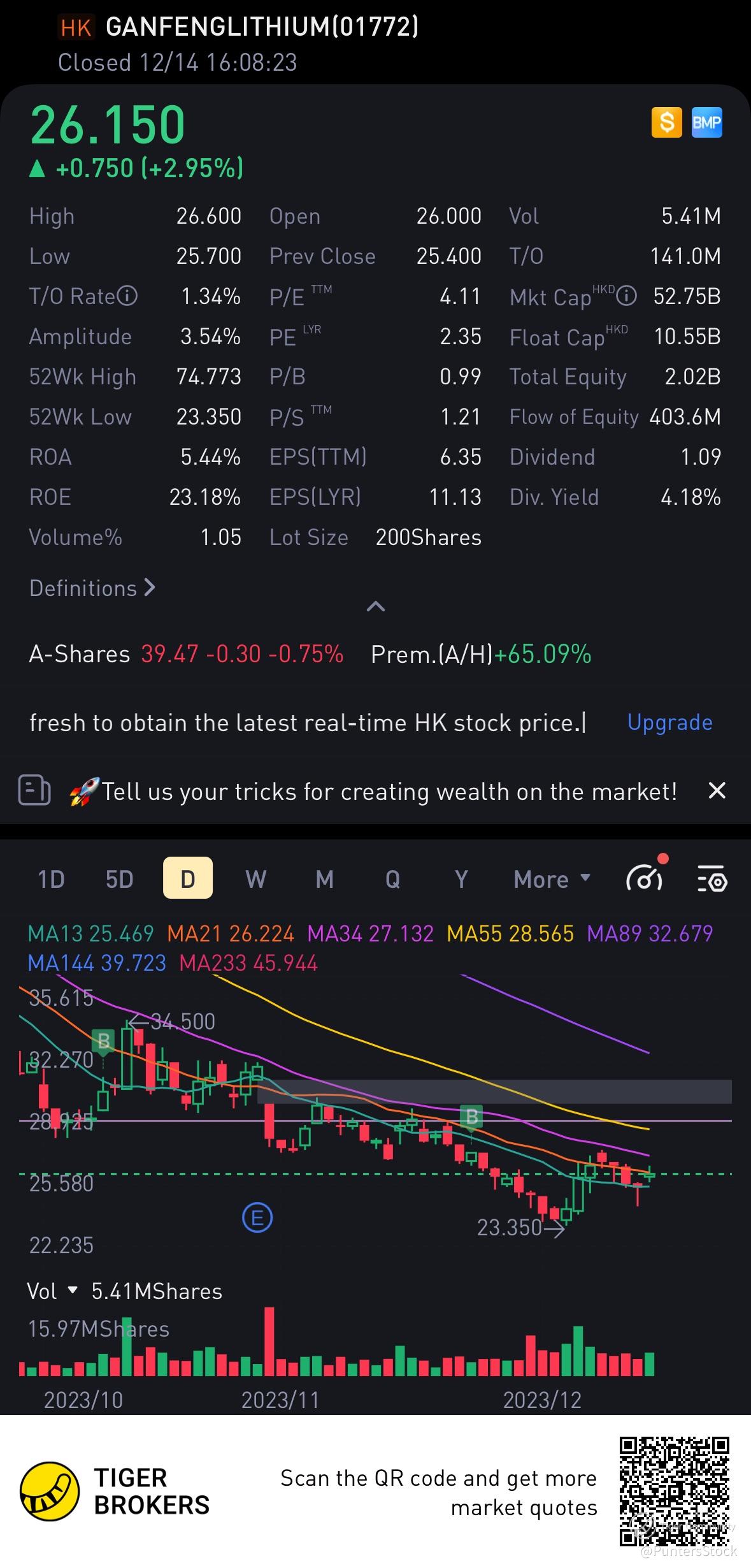Tap Upgrade for real-time HK quotes
The height and width of the screenshot is (1568, 751).
click(669, 722)
